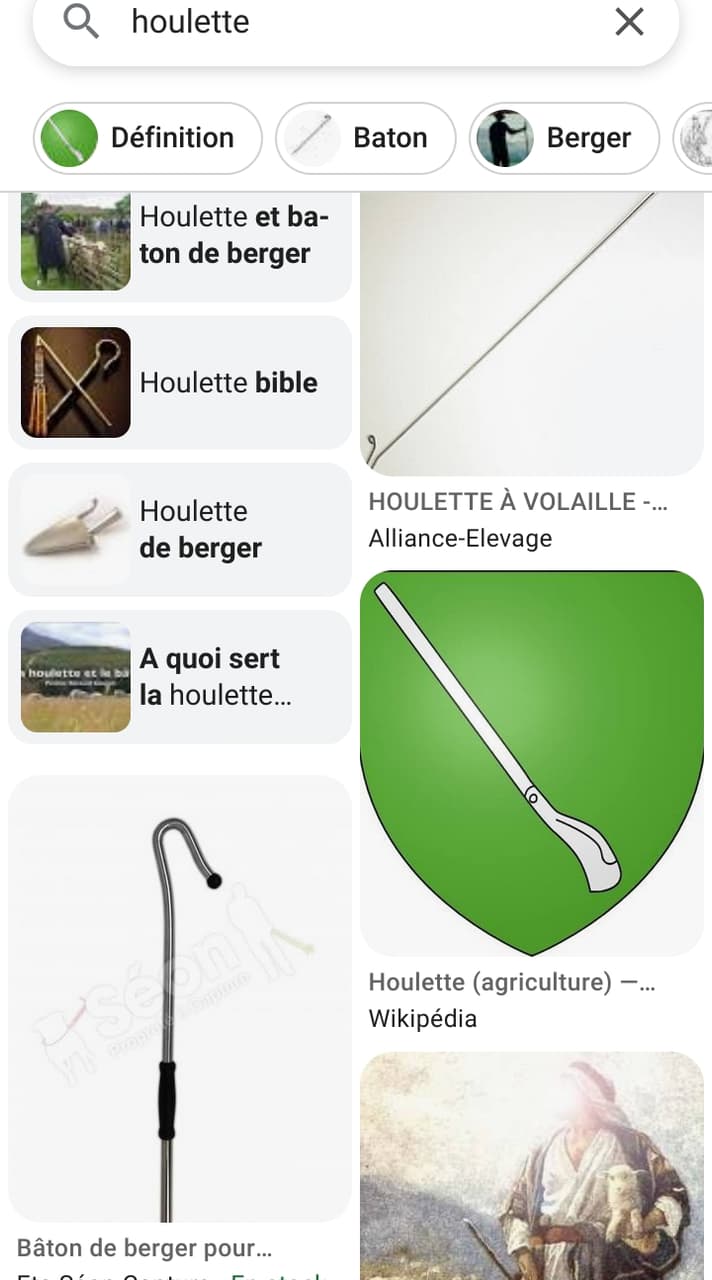Viewport: 712px width, 1280px height.
Task: Tap the magnifier search icon
Action: pos(81,21)
